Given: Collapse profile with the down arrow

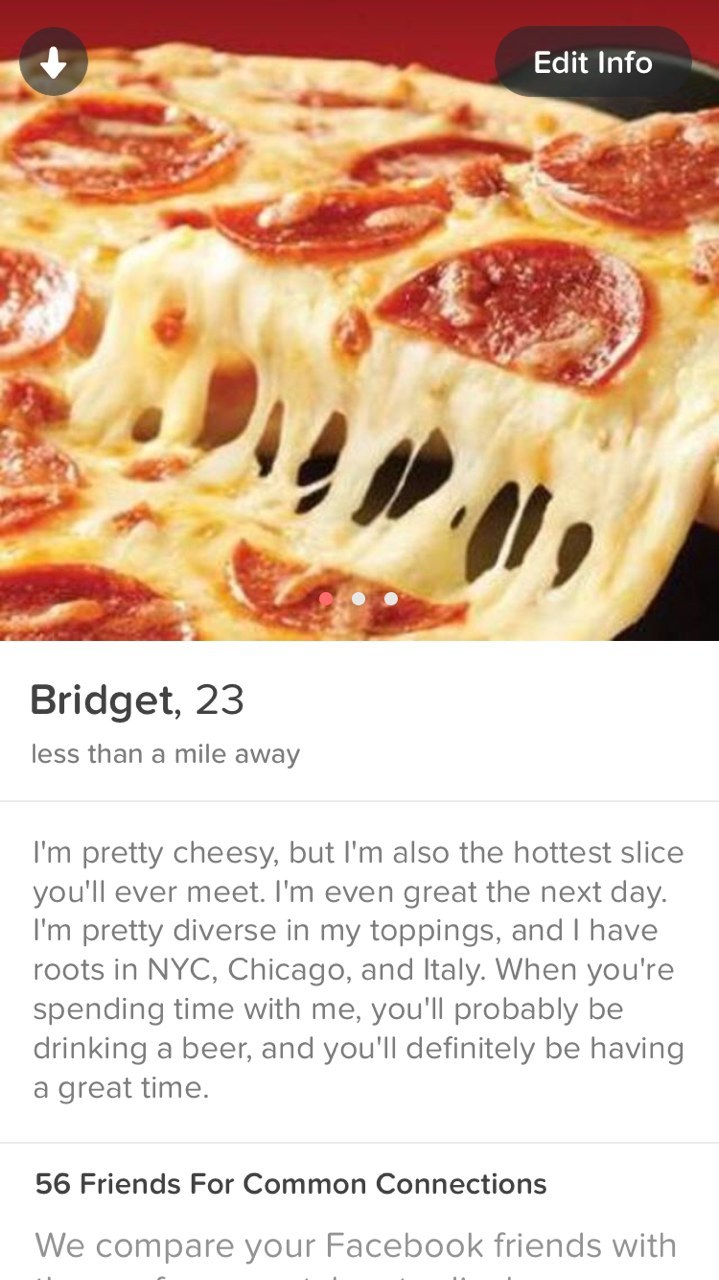Looking at the screenshot, I should 53,63.
